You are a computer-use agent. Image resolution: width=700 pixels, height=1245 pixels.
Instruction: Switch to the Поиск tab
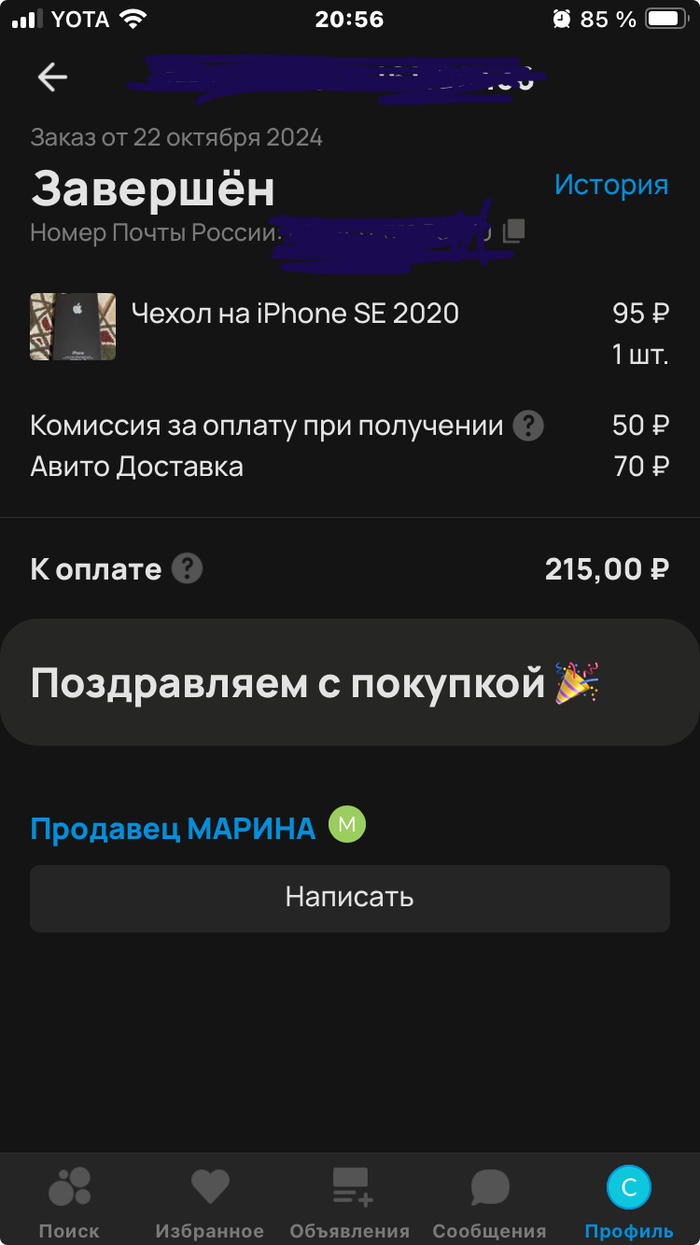[x=69, y=1202]
